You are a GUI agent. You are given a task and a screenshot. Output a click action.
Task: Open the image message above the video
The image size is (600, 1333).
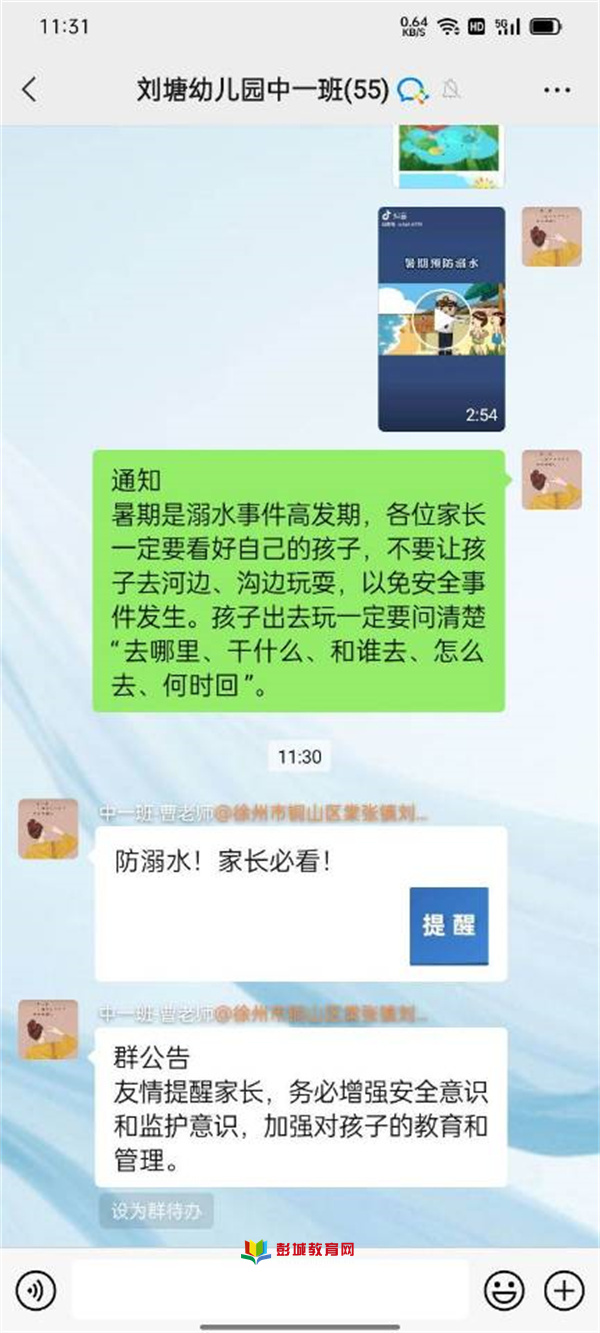tap(450, 157)
